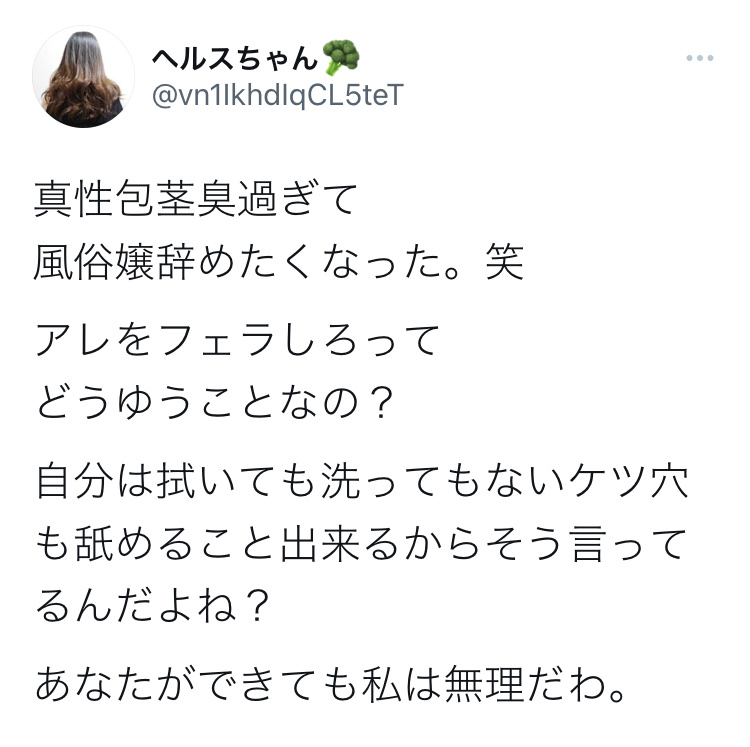Open the tweet's three-dot overflow menu
The height and width of the screenshot is (747, 750).
click(699, 58)
